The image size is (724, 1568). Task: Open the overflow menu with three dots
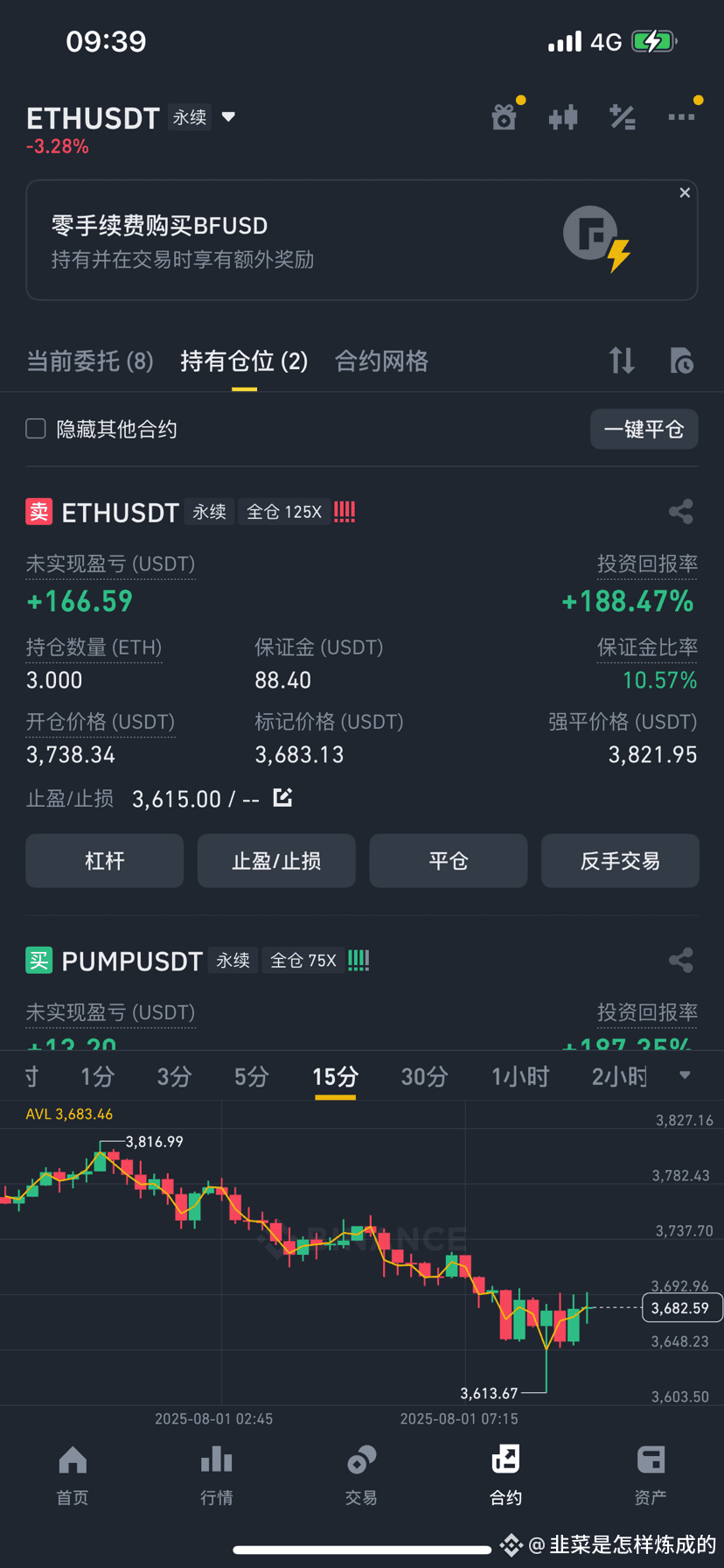click(681, 116)
